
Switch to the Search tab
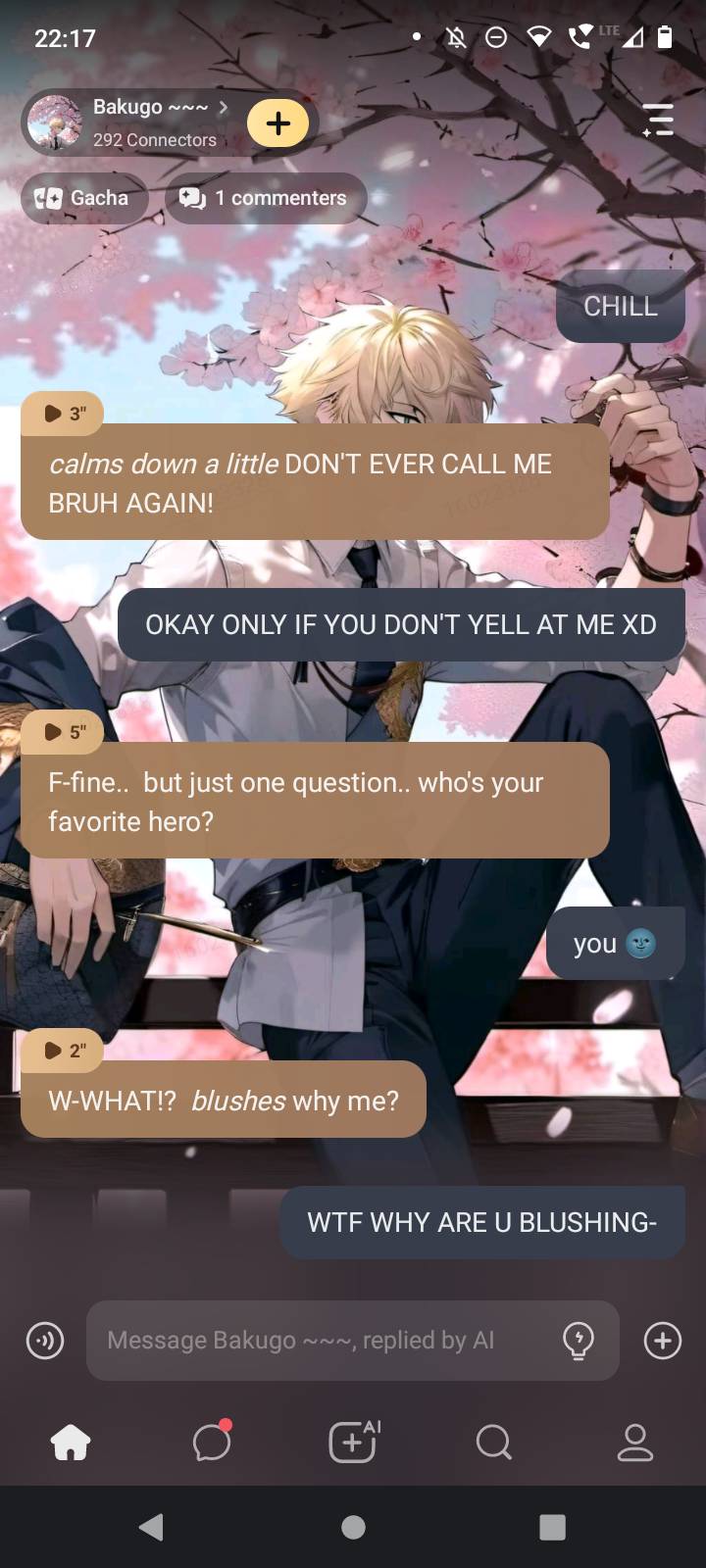click(x=493, y=1443)
